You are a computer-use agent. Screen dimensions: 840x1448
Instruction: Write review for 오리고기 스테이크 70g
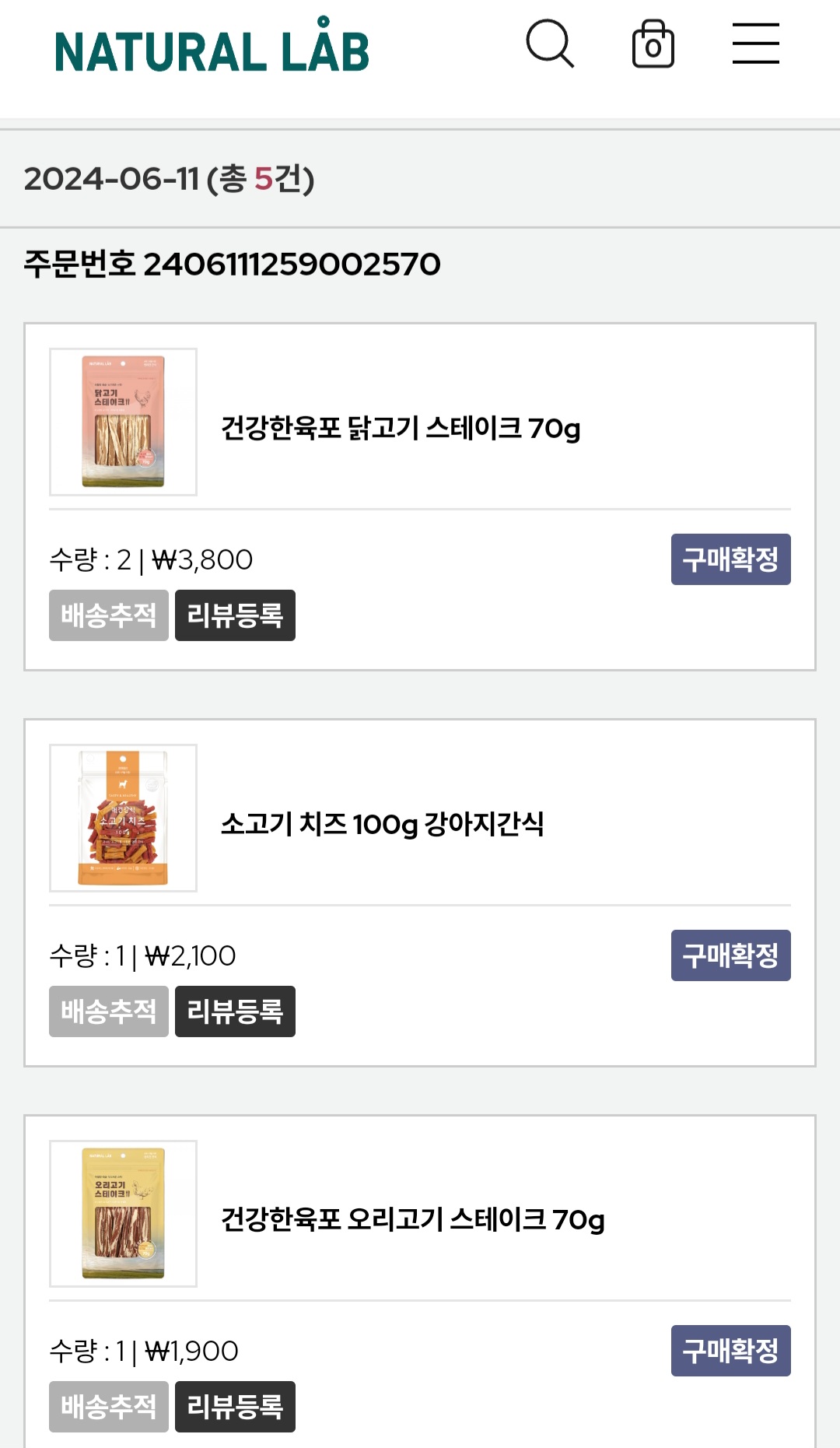click(235, 1407)
